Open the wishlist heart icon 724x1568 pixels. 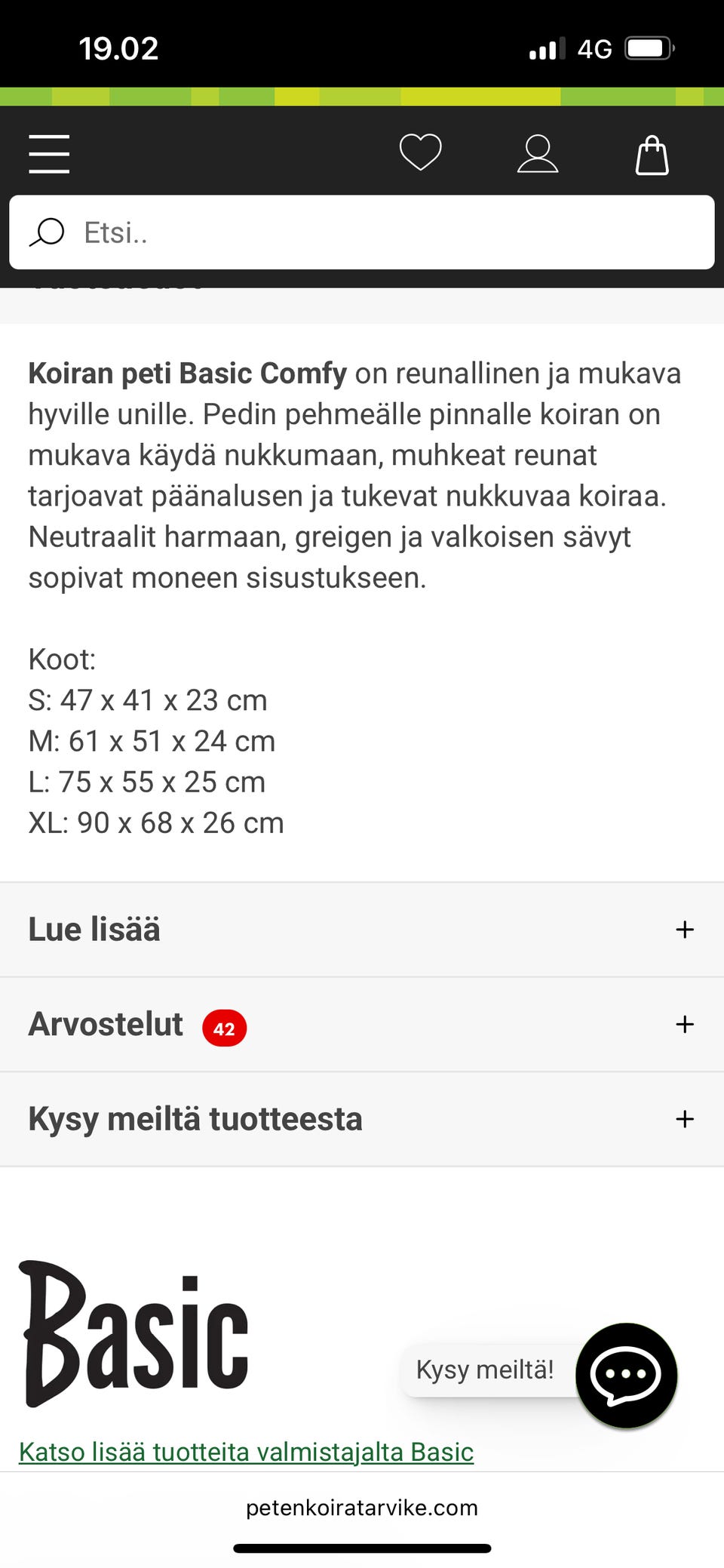[421, 152]
